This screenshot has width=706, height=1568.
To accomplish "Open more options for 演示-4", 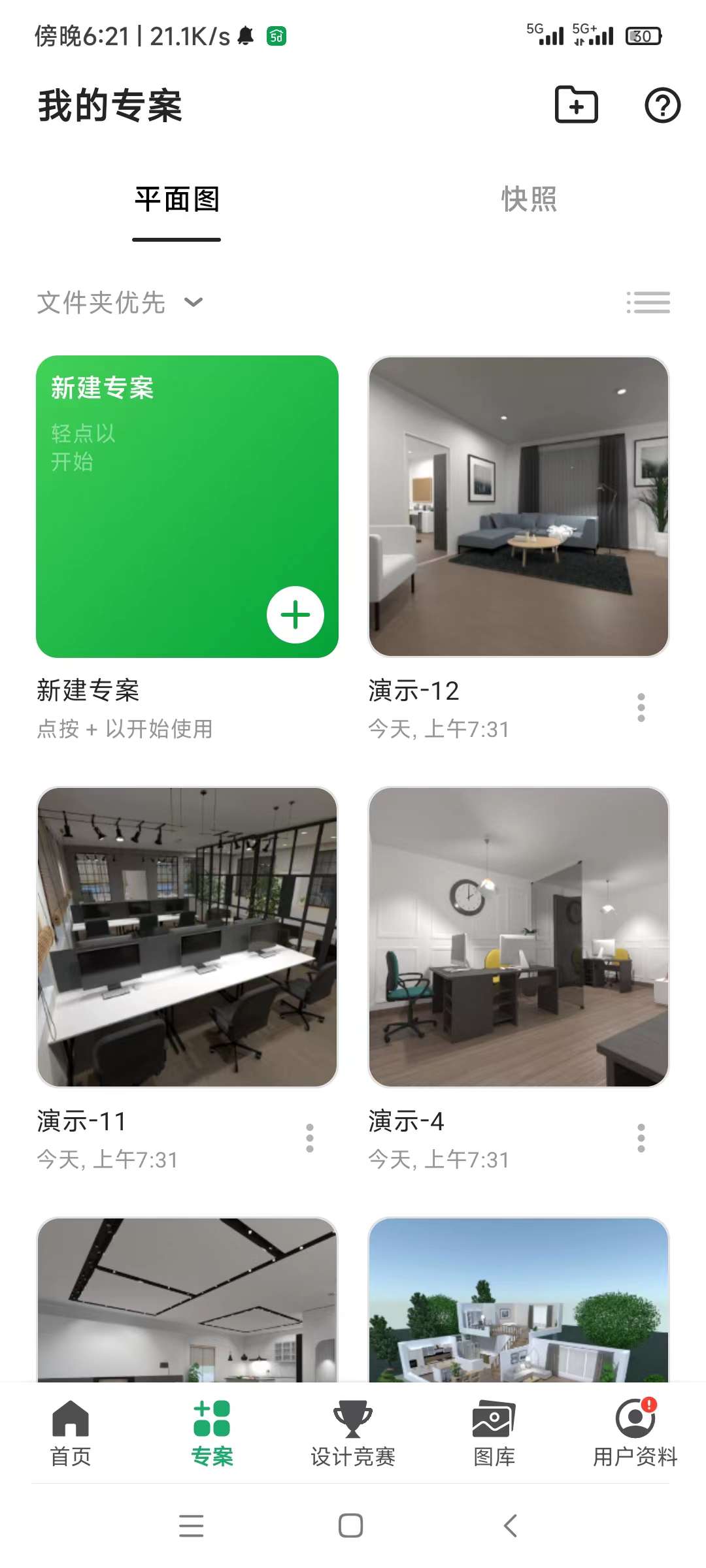I will click(x=641, y=1138).
